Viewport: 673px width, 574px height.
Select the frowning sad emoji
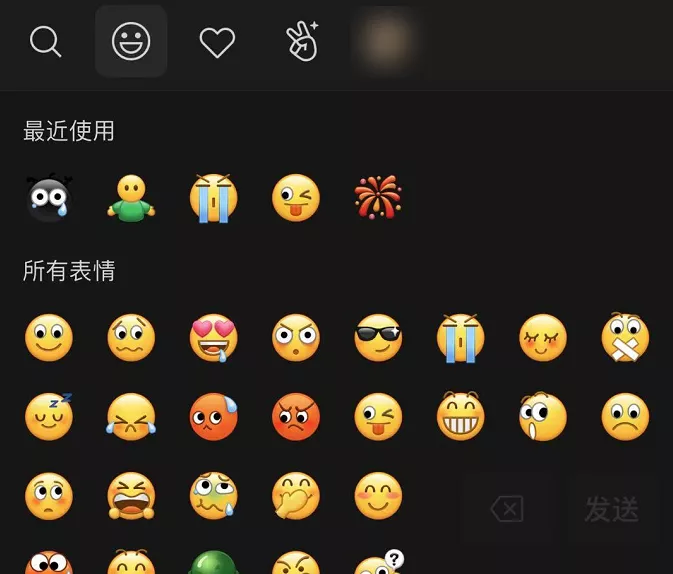625,417
